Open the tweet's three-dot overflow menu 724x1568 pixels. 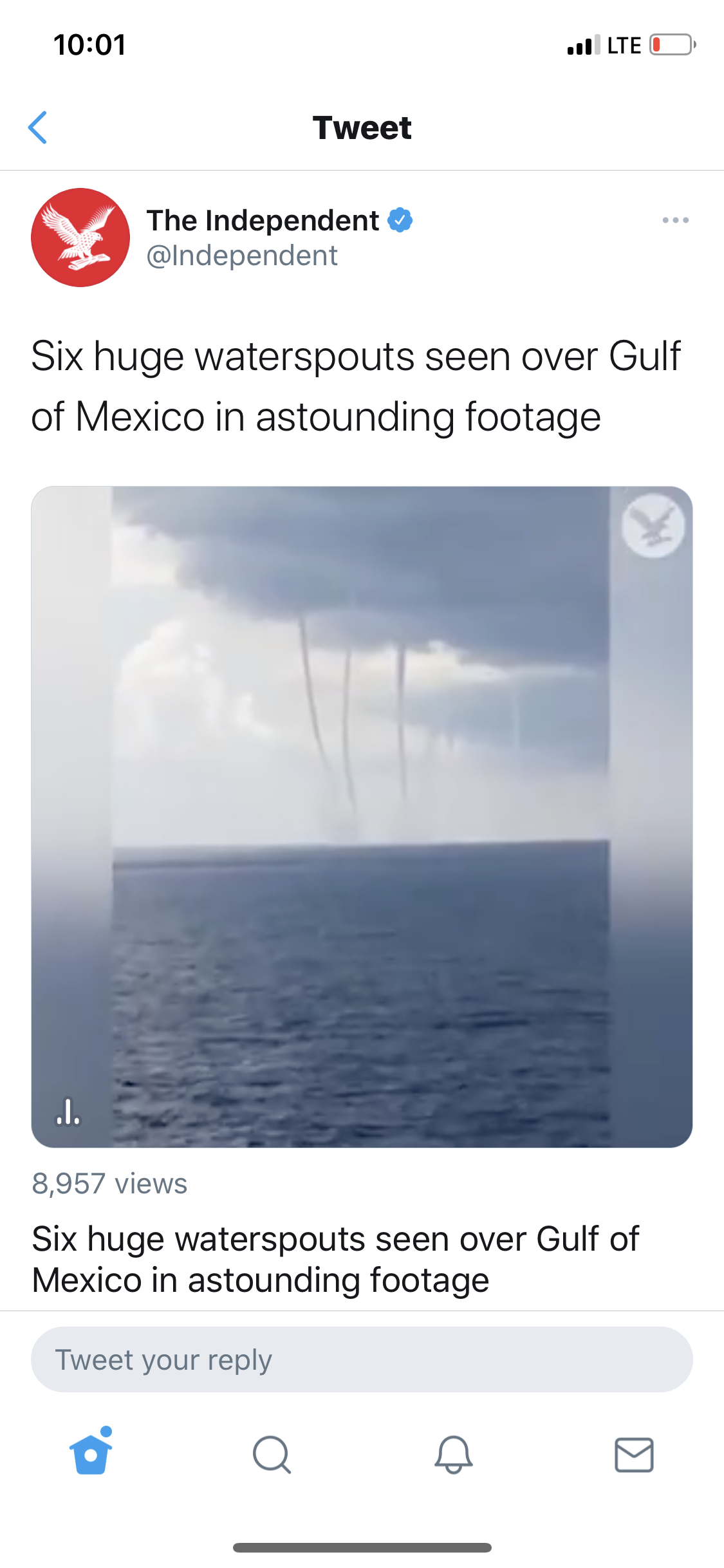click(675, 220)
